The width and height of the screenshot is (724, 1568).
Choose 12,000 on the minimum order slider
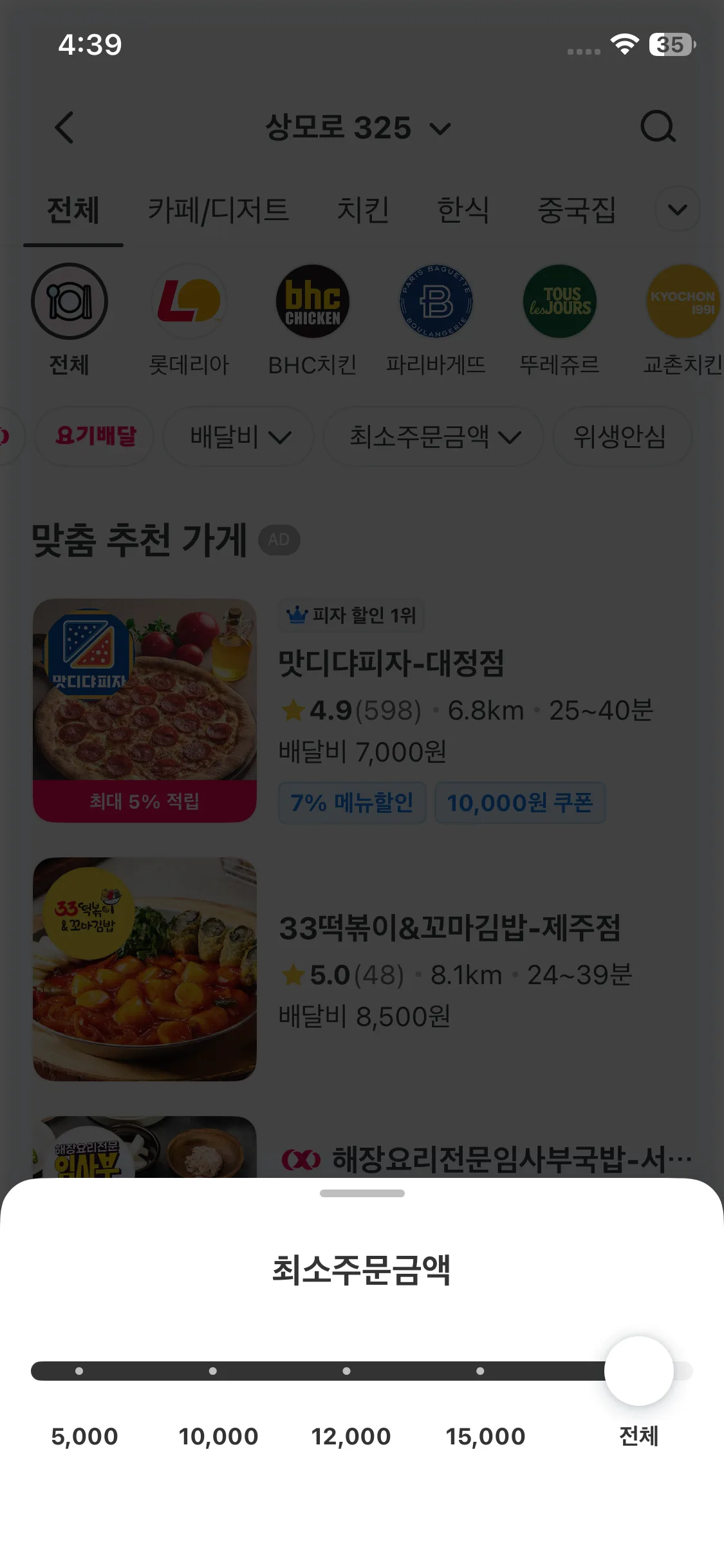coord(346,1371)
